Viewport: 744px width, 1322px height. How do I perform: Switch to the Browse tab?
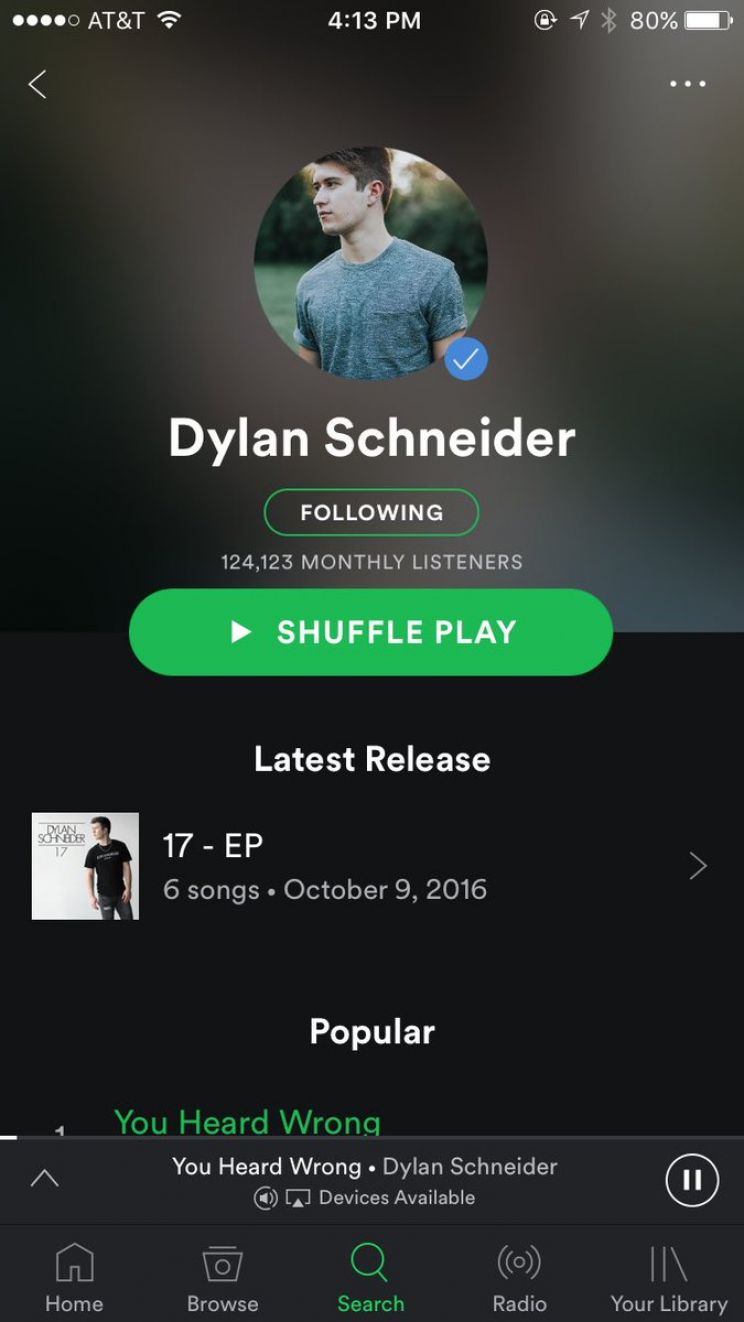[x=222, y=1277]
